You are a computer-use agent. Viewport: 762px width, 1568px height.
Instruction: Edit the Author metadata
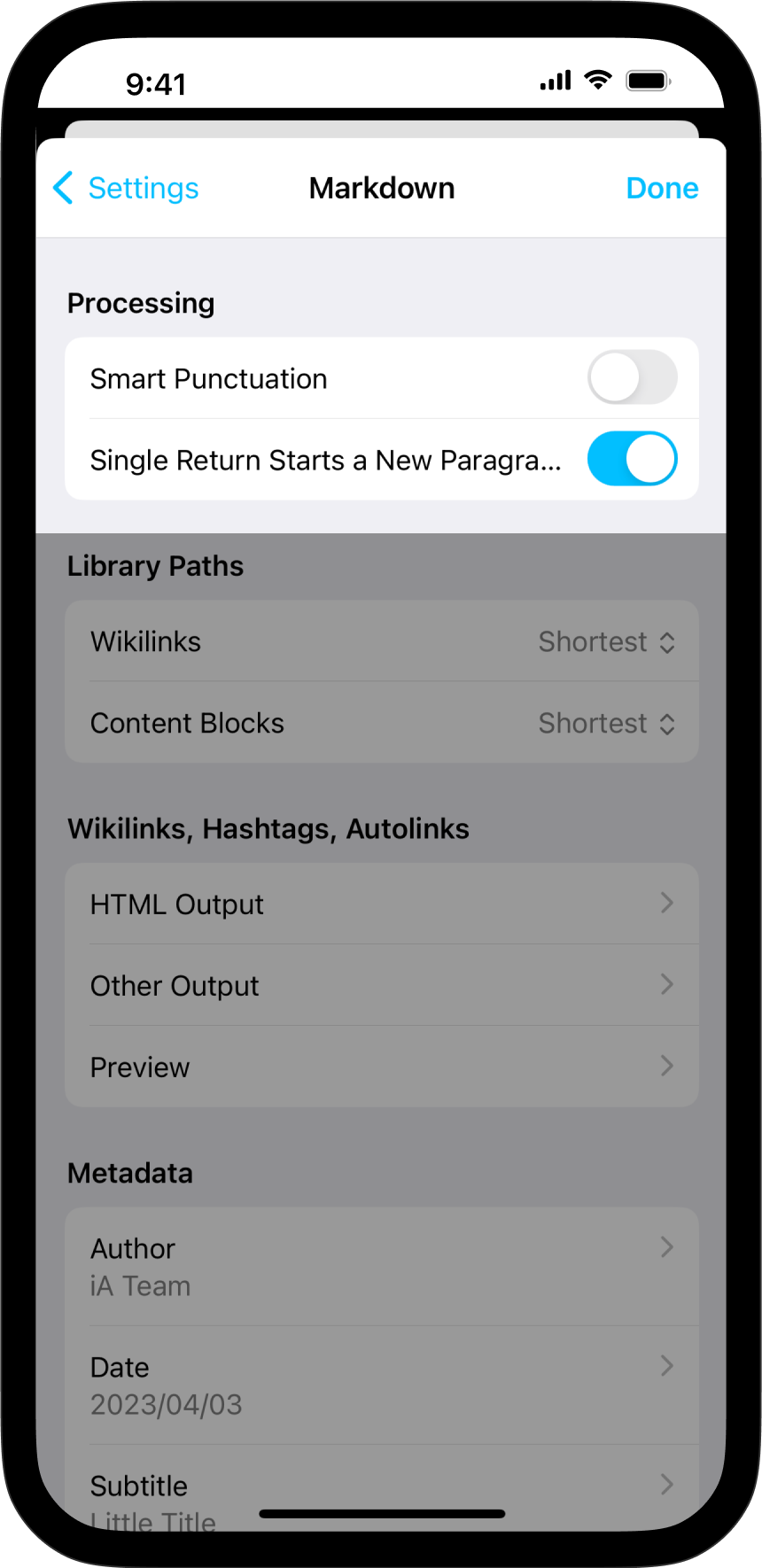(381, 1266)
